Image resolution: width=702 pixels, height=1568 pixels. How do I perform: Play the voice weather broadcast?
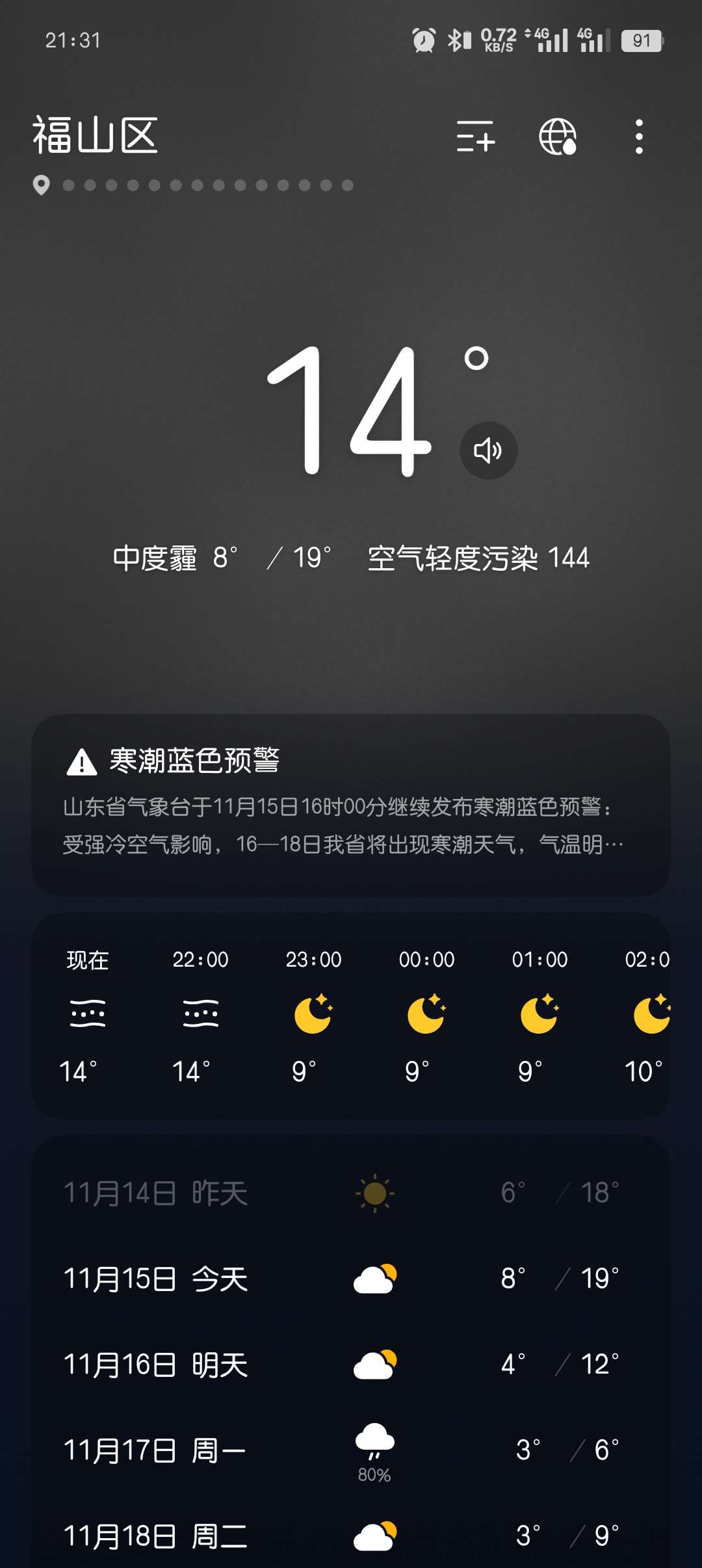(x=488, y=451)
